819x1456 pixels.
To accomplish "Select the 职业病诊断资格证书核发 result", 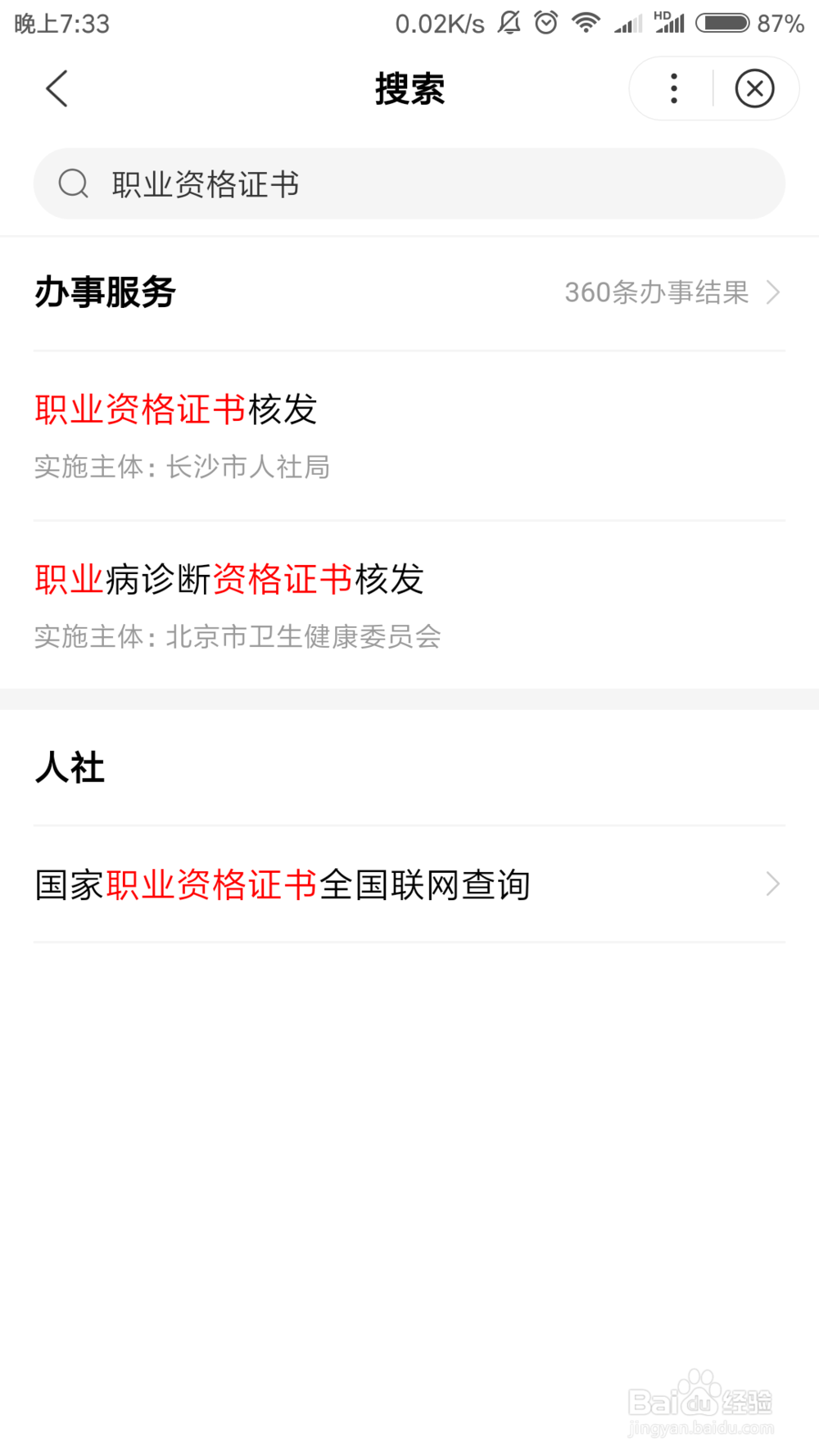I will point(229,579).
